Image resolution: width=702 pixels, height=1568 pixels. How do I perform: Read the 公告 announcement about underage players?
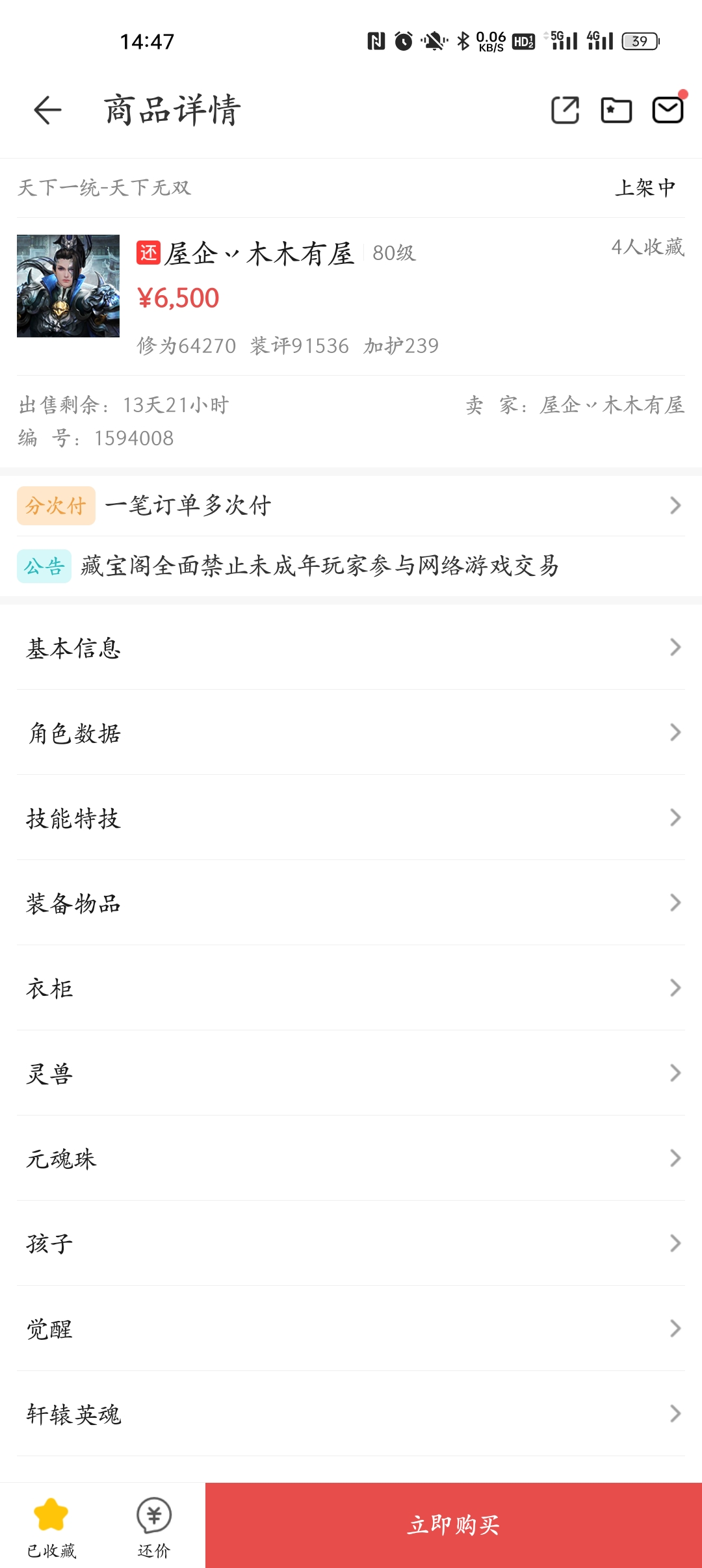click(x=318, y=566)
